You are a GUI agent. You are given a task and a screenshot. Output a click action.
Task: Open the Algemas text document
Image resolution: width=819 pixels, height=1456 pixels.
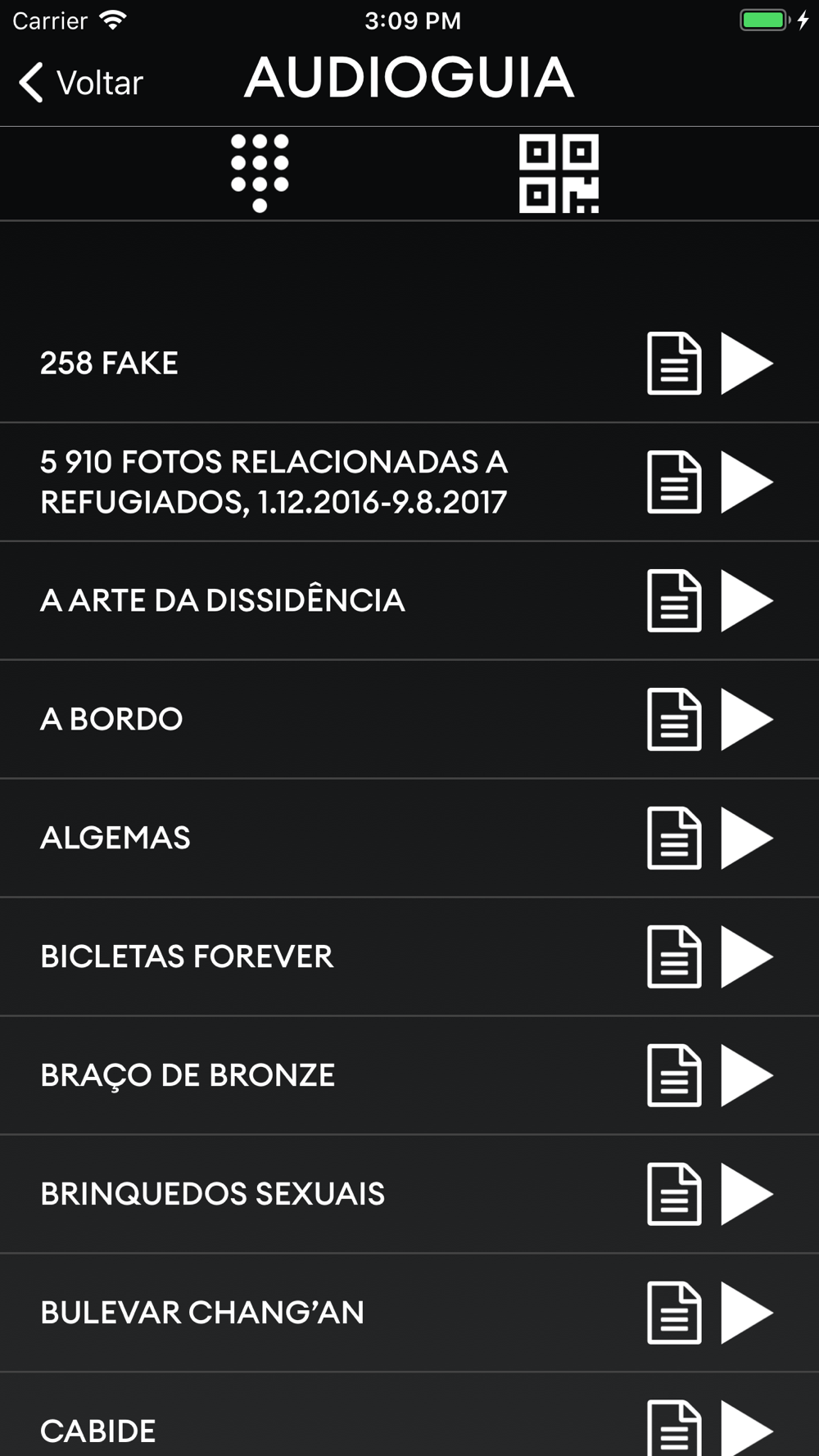pyautogui.click(x=674, y=839)
